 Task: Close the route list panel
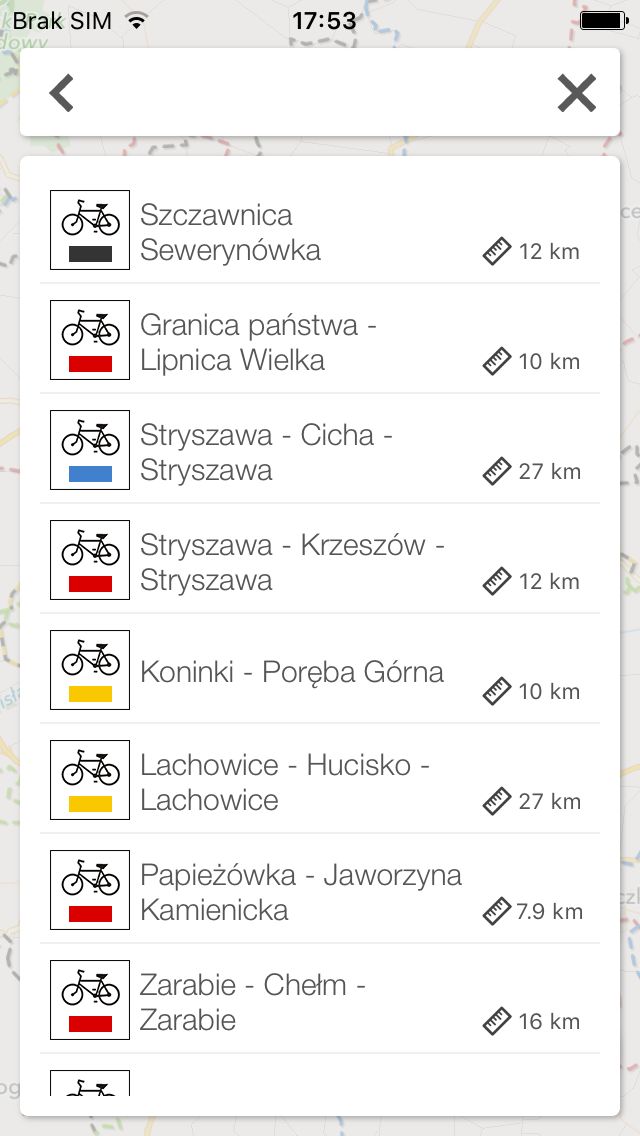tap(577, 93)
